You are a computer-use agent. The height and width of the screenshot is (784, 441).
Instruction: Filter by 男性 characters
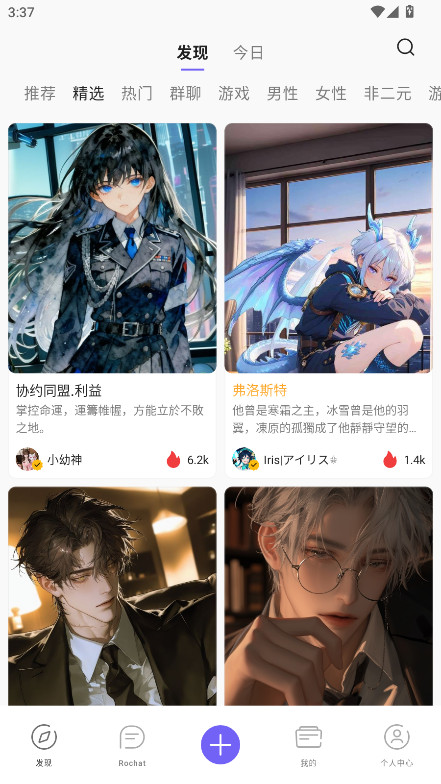[282, 93]
